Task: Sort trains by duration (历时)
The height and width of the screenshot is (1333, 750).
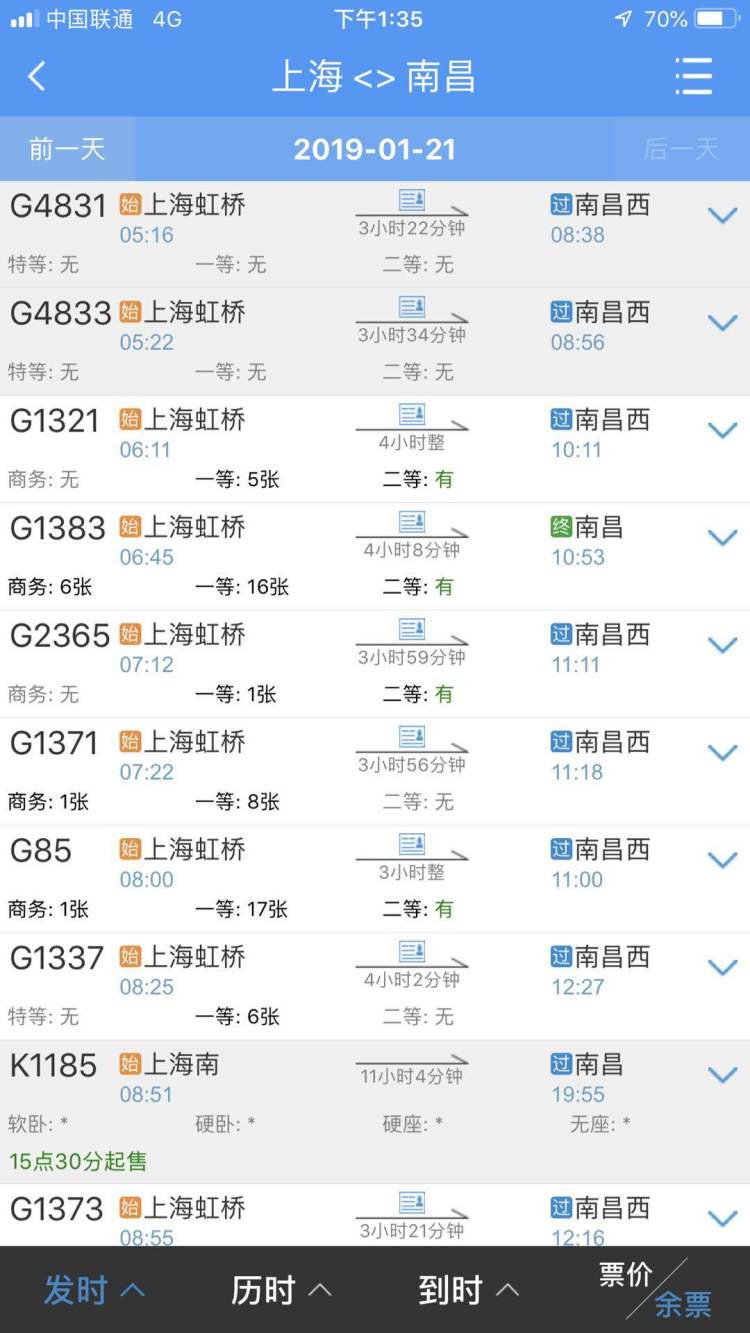Action: [281, 1290]
